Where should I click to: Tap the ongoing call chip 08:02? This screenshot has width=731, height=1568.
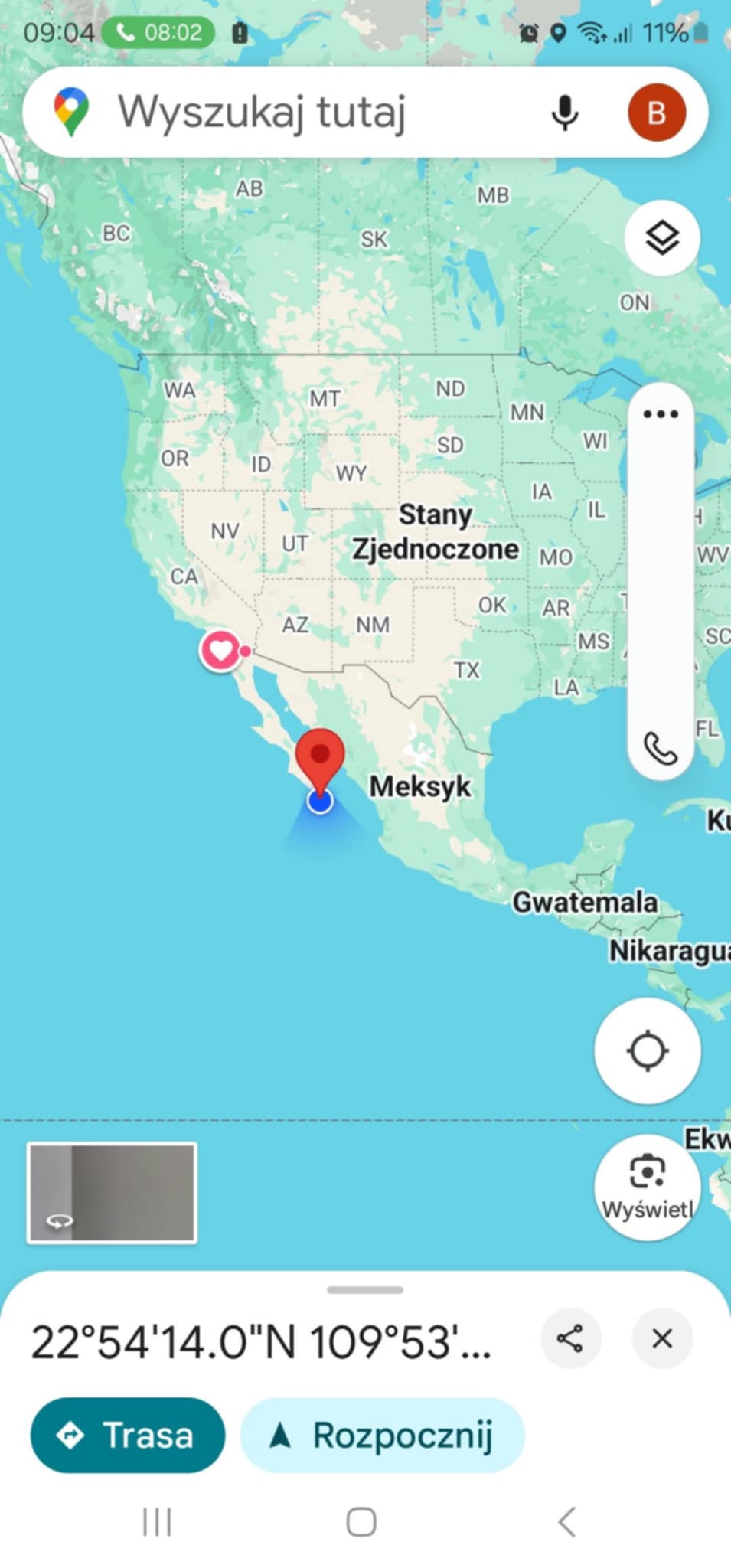158,32
